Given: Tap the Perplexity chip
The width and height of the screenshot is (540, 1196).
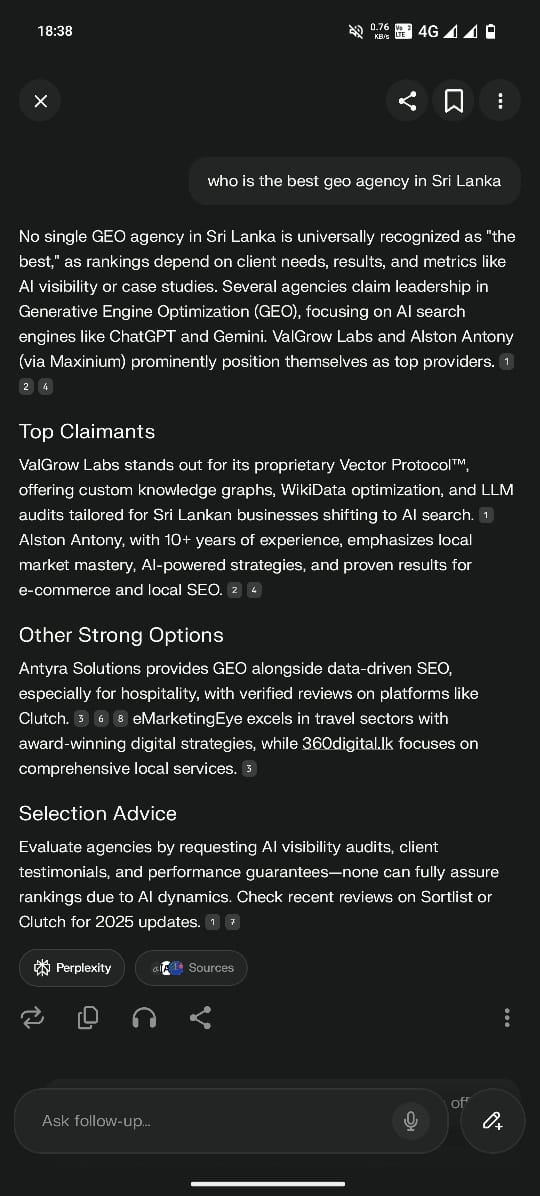Looking at the screenshot, I should (72, 968).
